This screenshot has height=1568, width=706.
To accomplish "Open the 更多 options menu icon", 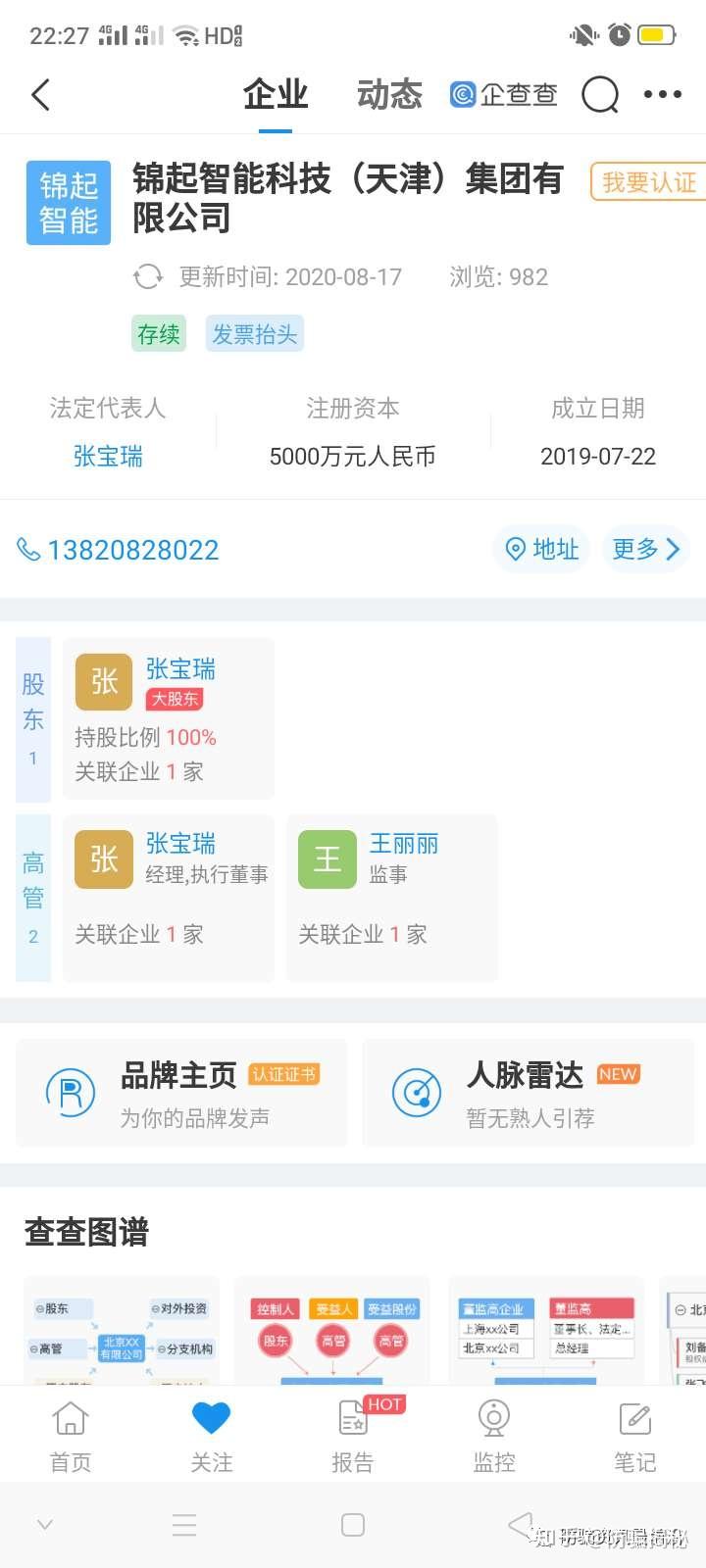I will pyautogui.click(x=662, y=94).
